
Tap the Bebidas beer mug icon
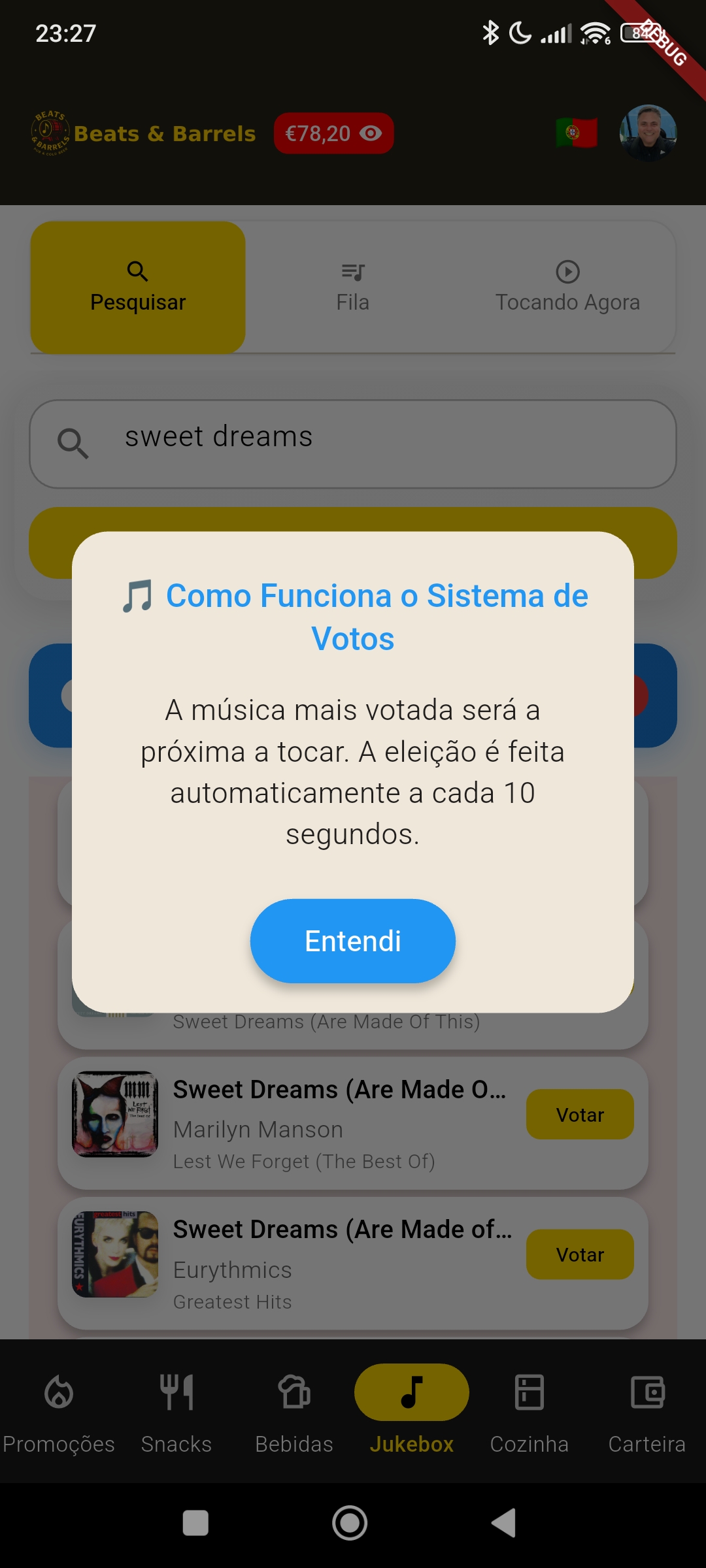294,1392
